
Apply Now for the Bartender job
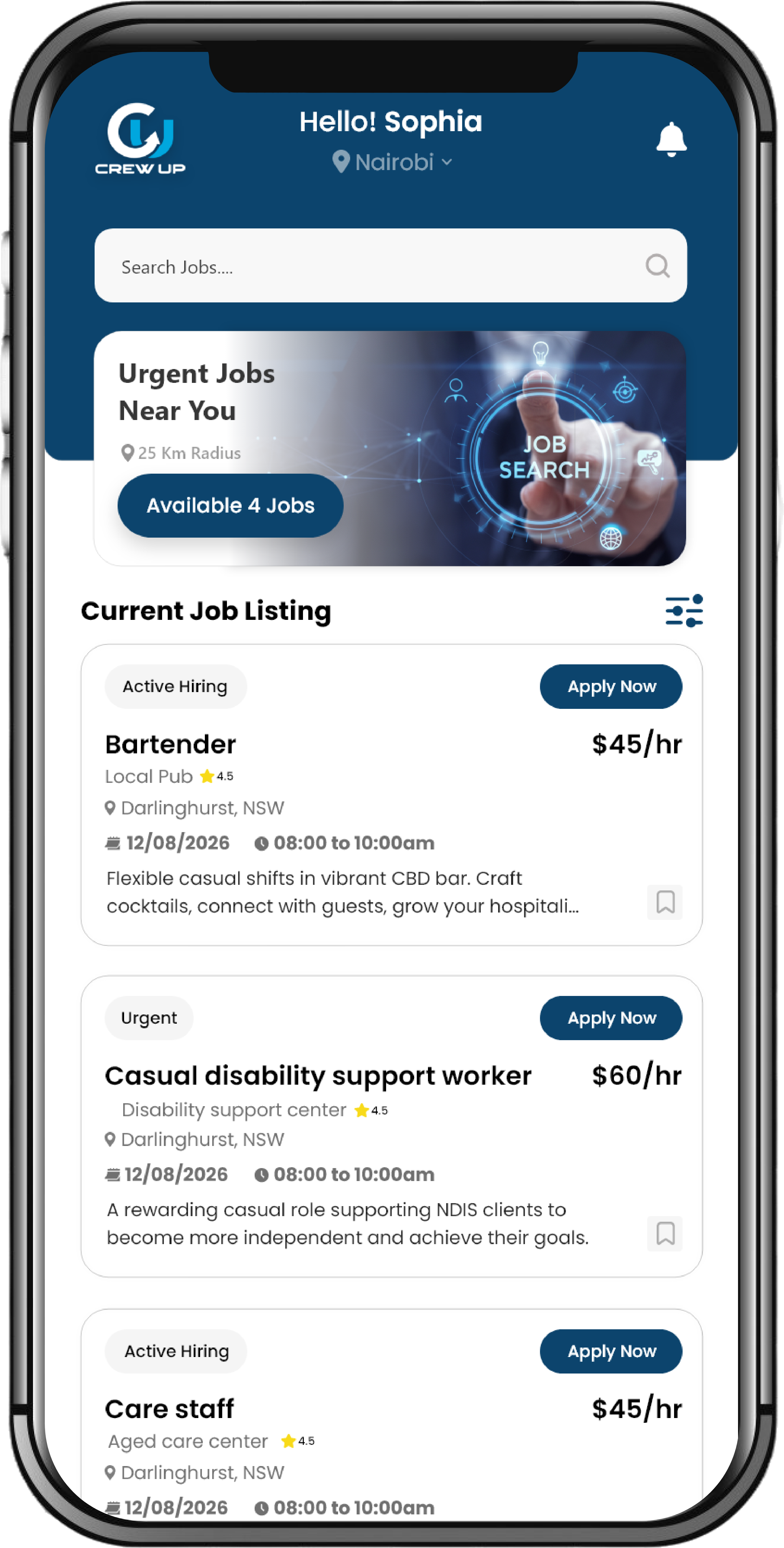(x=610, y=686)
